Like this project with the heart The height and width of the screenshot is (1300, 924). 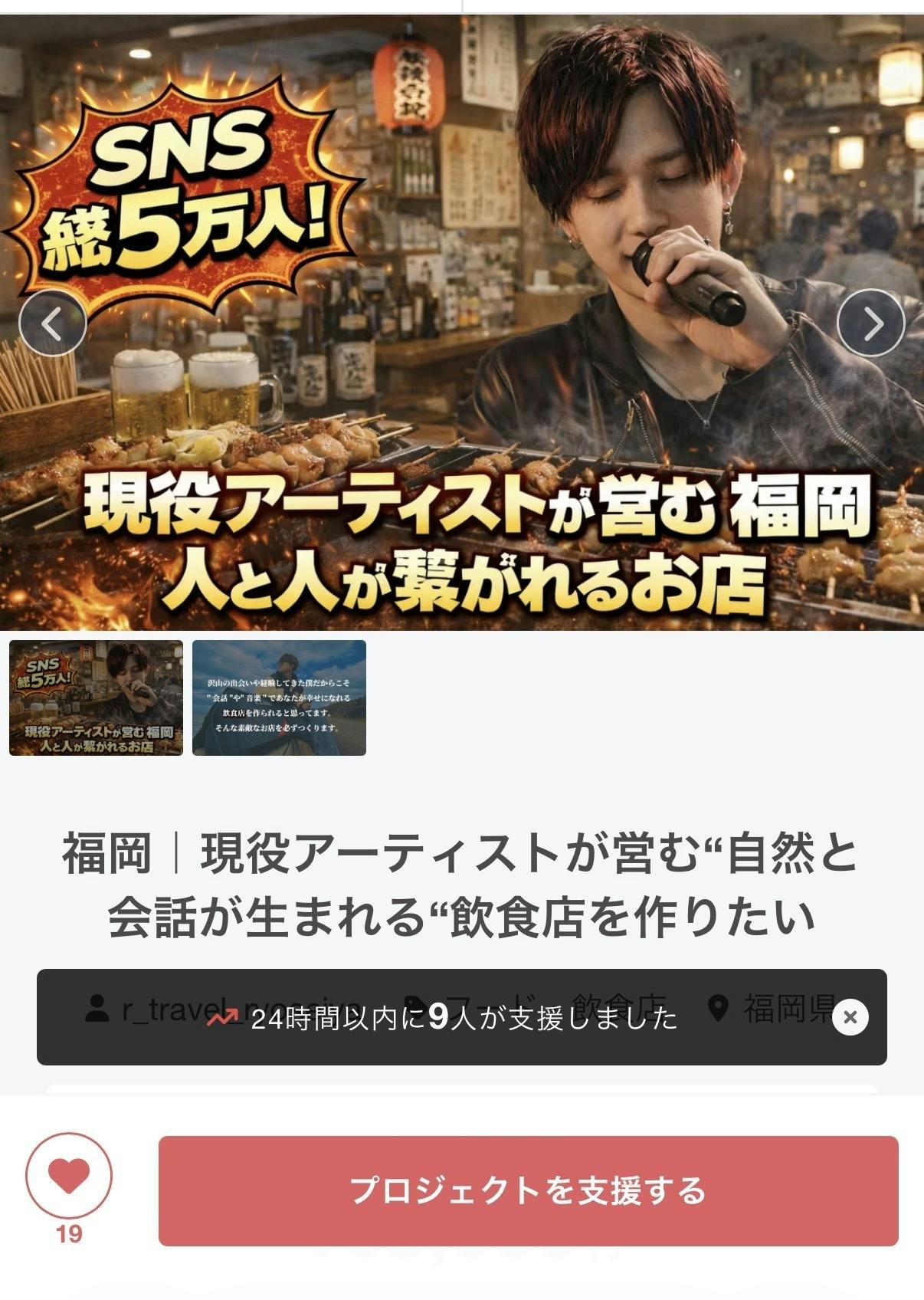tap(69, 1175)
